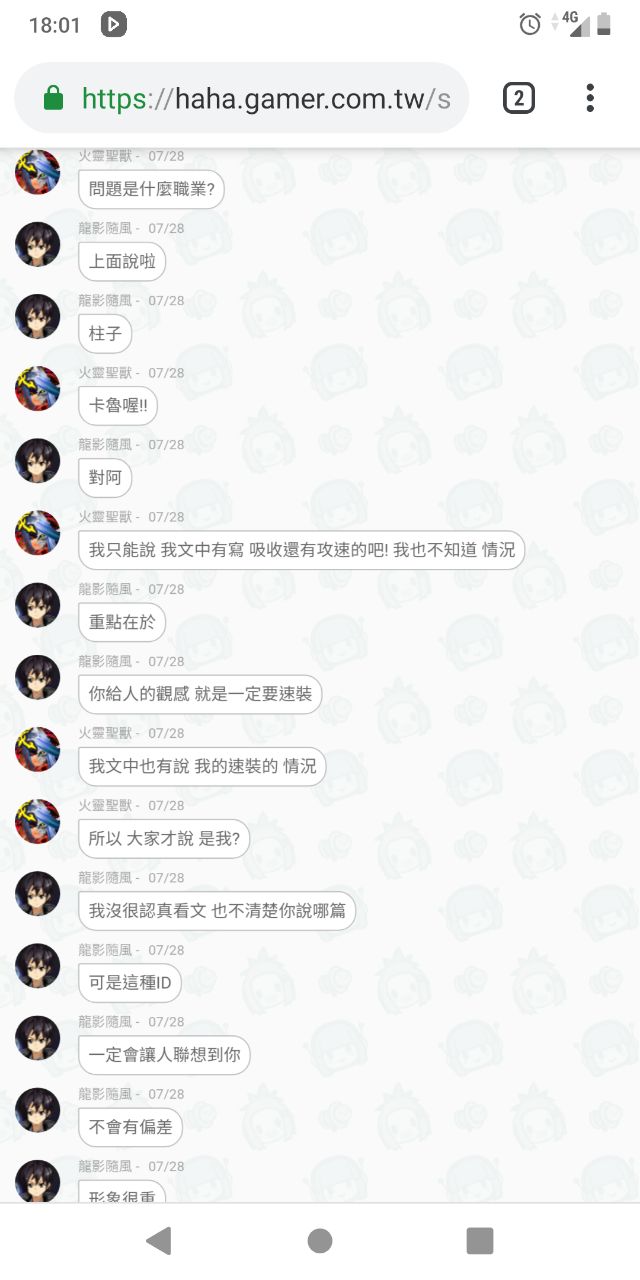Open the tab switcher showing 2 tabs
Screen dimensions: 640x1280
(x=518, y=98)
